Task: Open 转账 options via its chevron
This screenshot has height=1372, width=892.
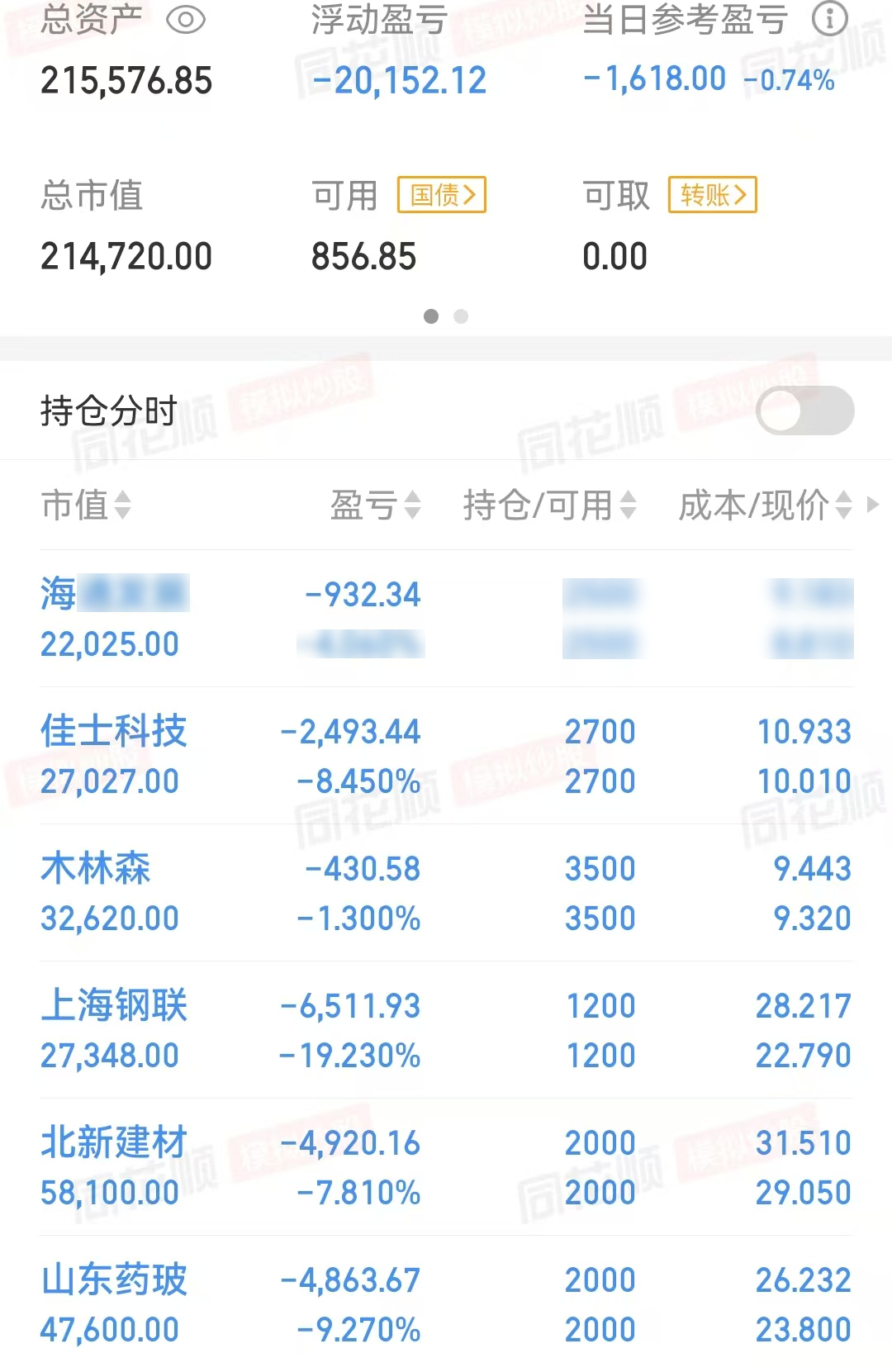Action: (742, 195)
